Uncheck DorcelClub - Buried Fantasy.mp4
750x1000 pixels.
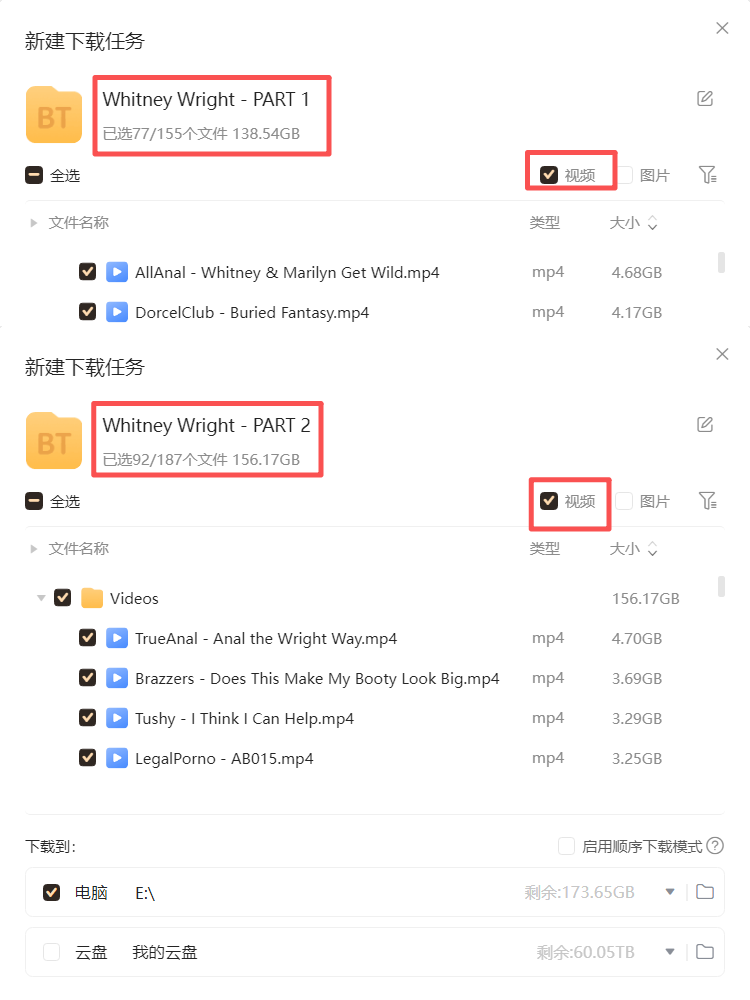(x=87, y=312)
